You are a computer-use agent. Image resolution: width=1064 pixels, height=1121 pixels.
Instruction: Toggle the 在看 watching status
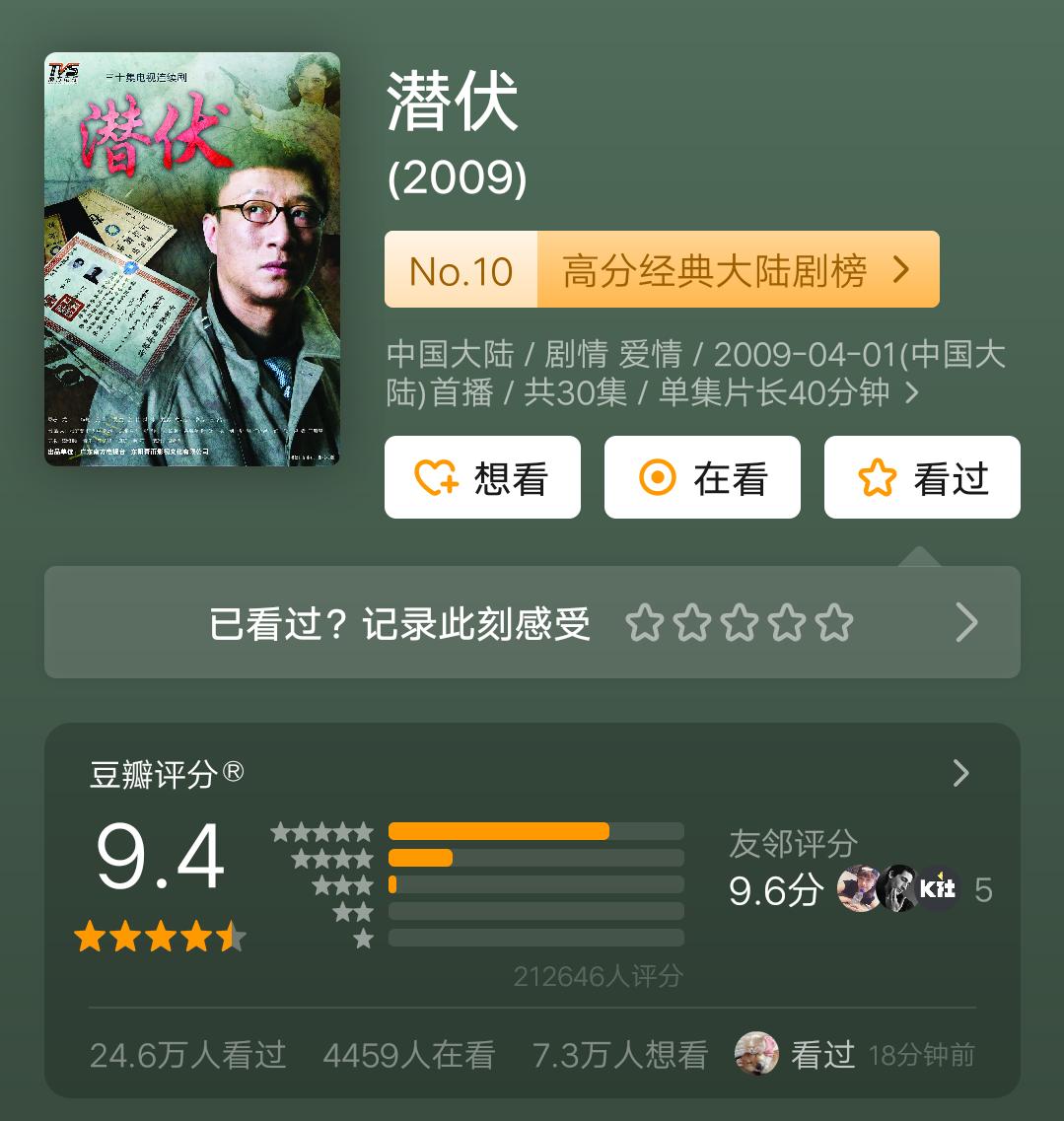click(x=701, y=477)
